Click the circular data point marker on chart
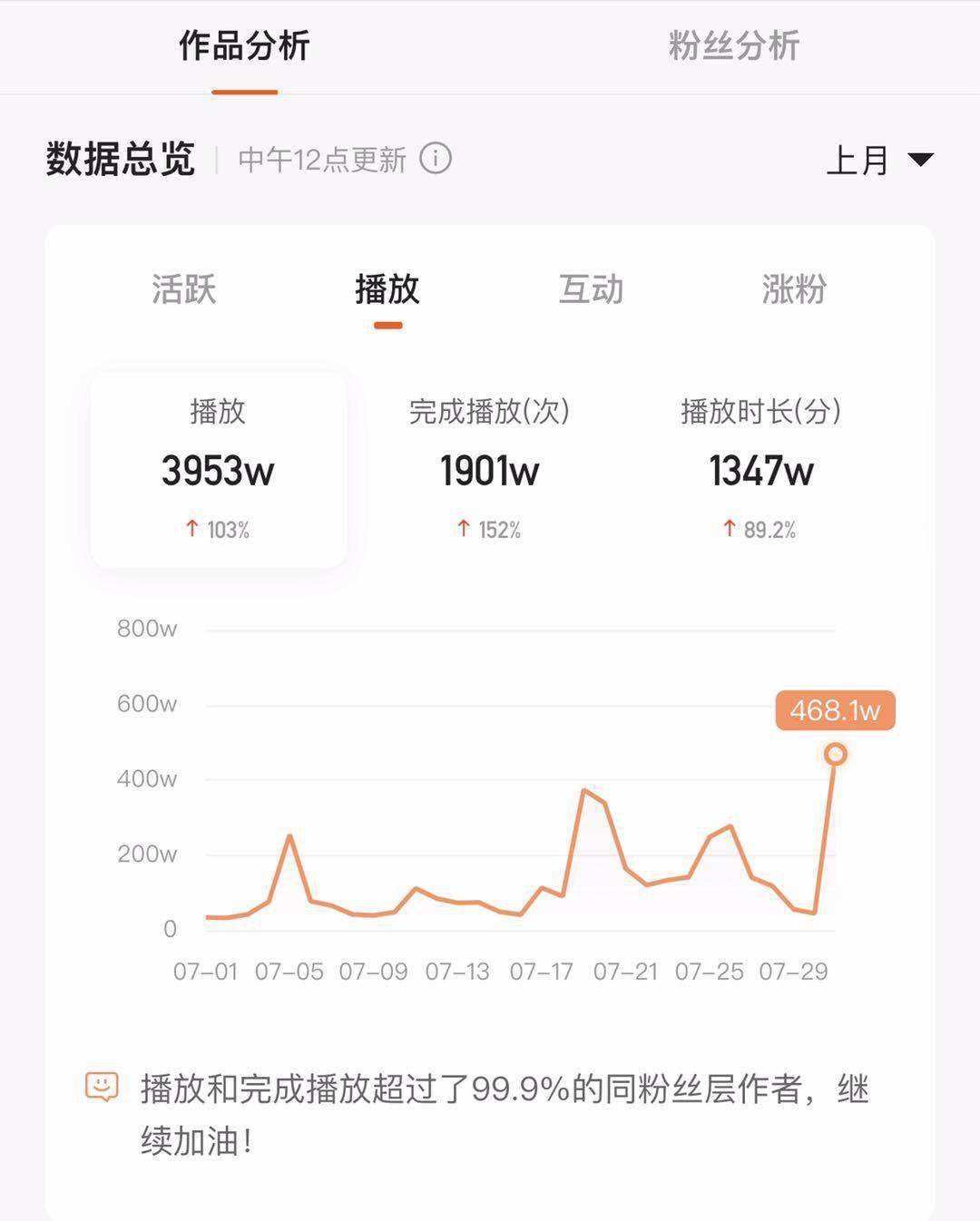This screenshot has width=980, height=1221. pyautogui.click(x=836, y=753)
